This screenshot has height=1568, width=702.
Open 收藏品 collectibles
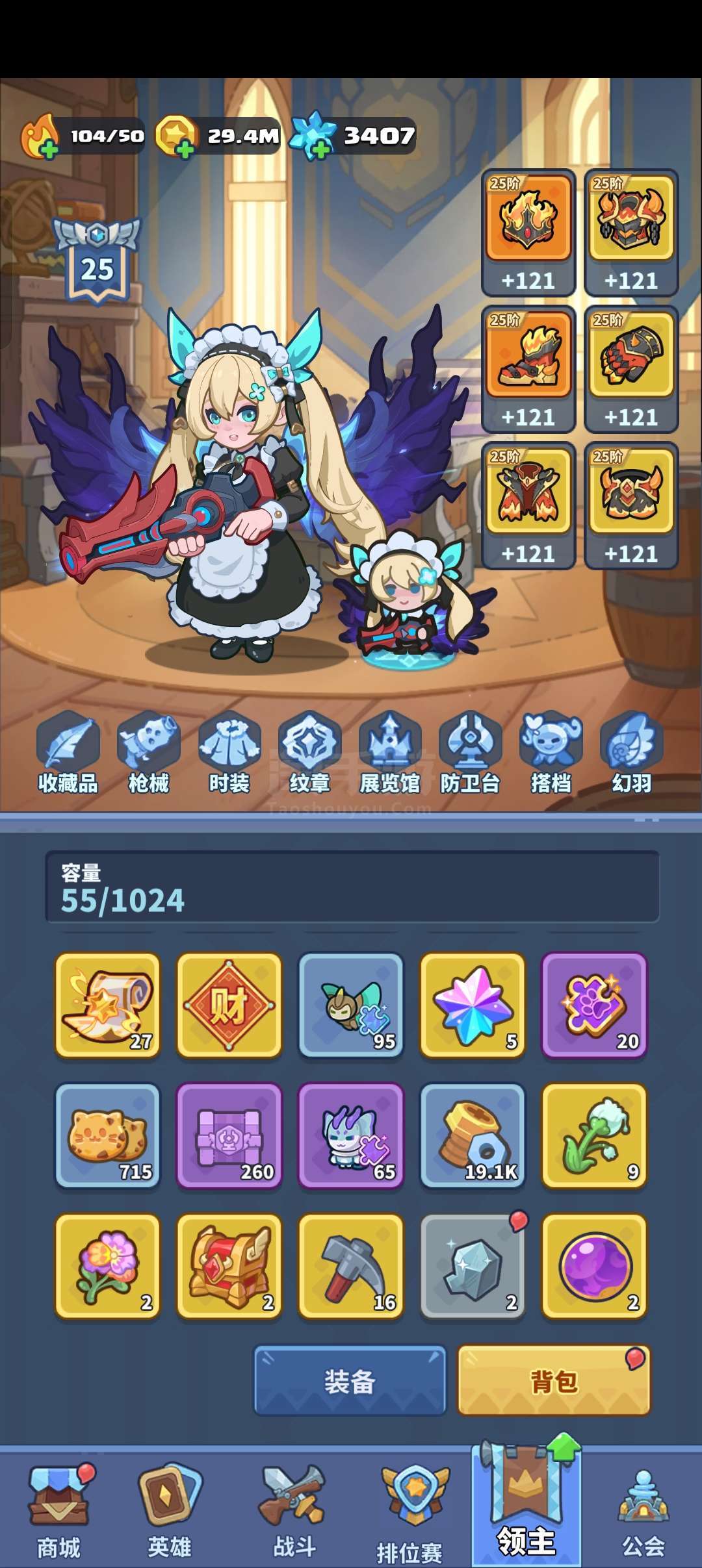(x=68, y=753)
